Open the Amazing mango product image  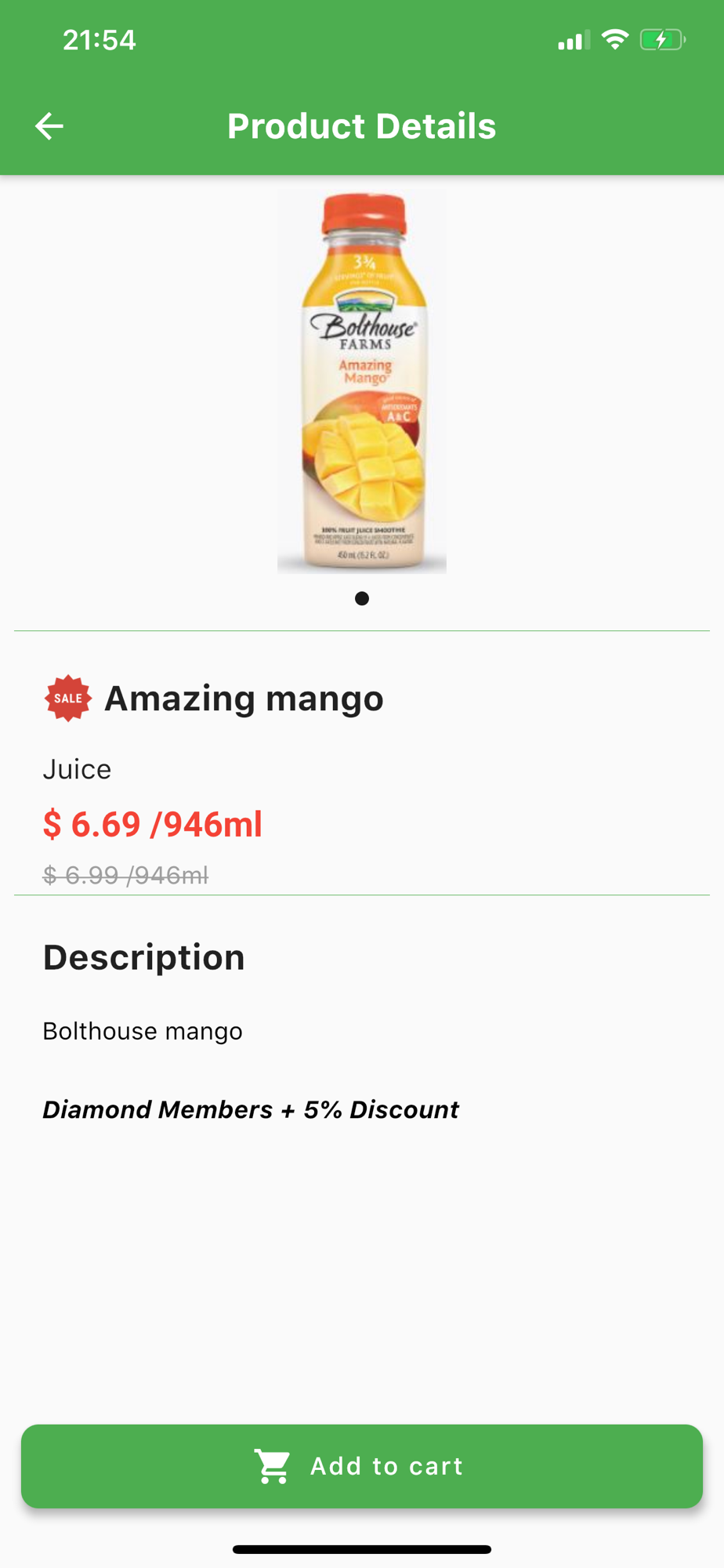click(x=361, y=381)
